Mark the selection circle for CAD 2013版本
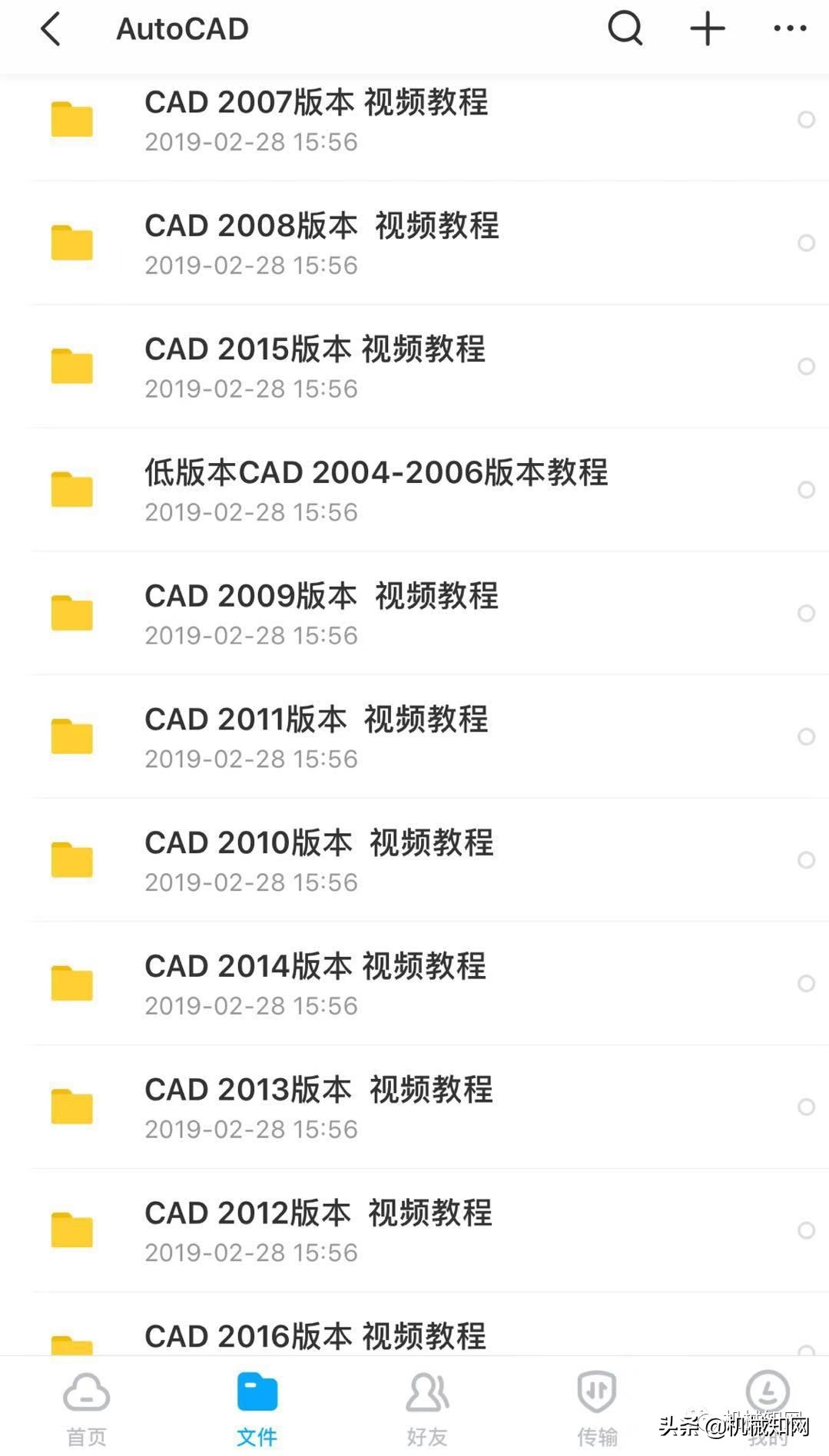The height and width of the screenshot is (1456, 829). click(805, 1107)
